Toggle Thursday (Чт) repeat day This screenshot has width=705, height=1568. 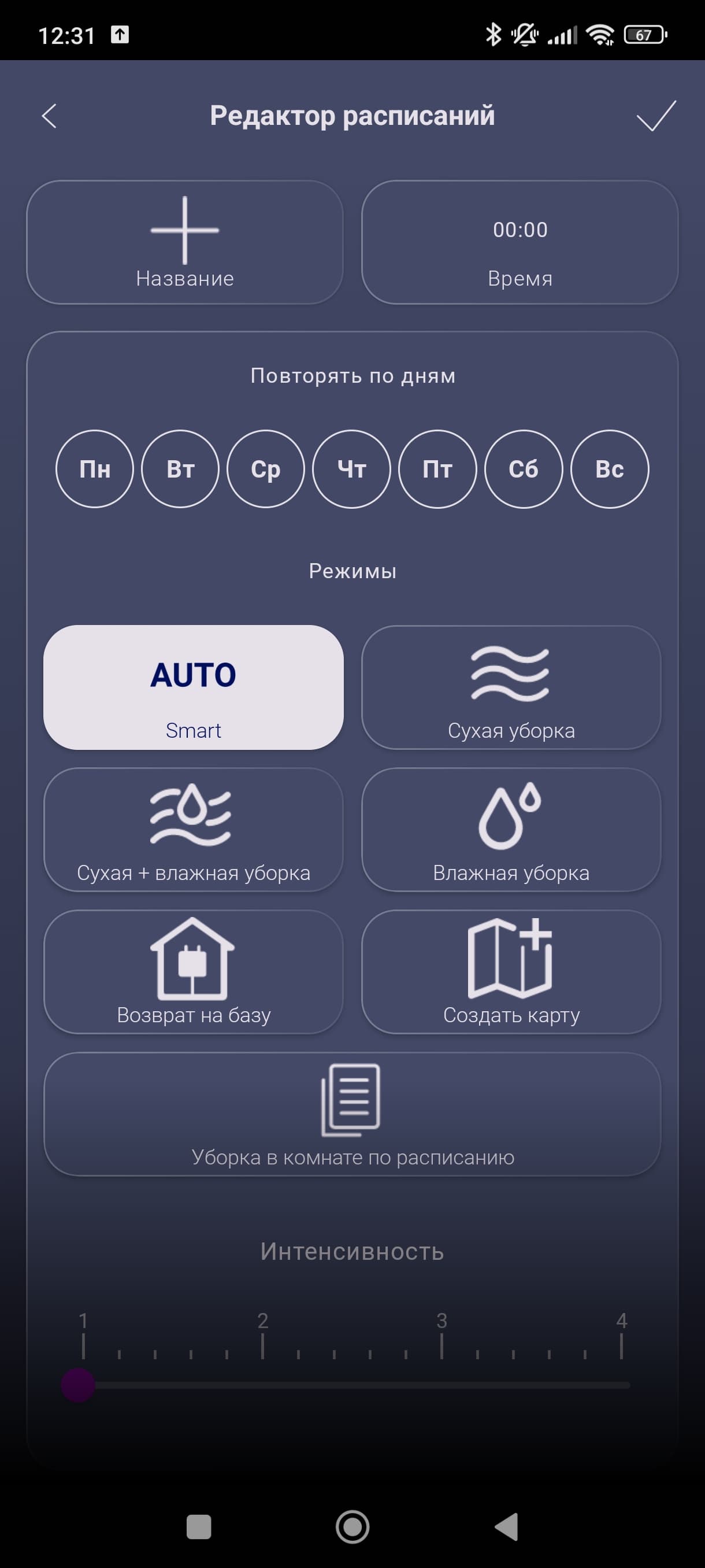351,469
